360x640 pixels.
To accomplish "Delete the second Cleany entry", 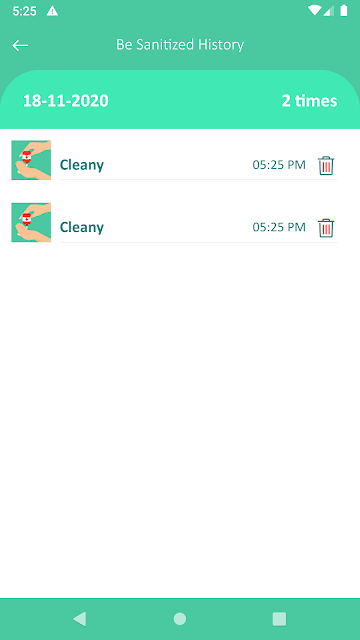I will click(326, 228).
